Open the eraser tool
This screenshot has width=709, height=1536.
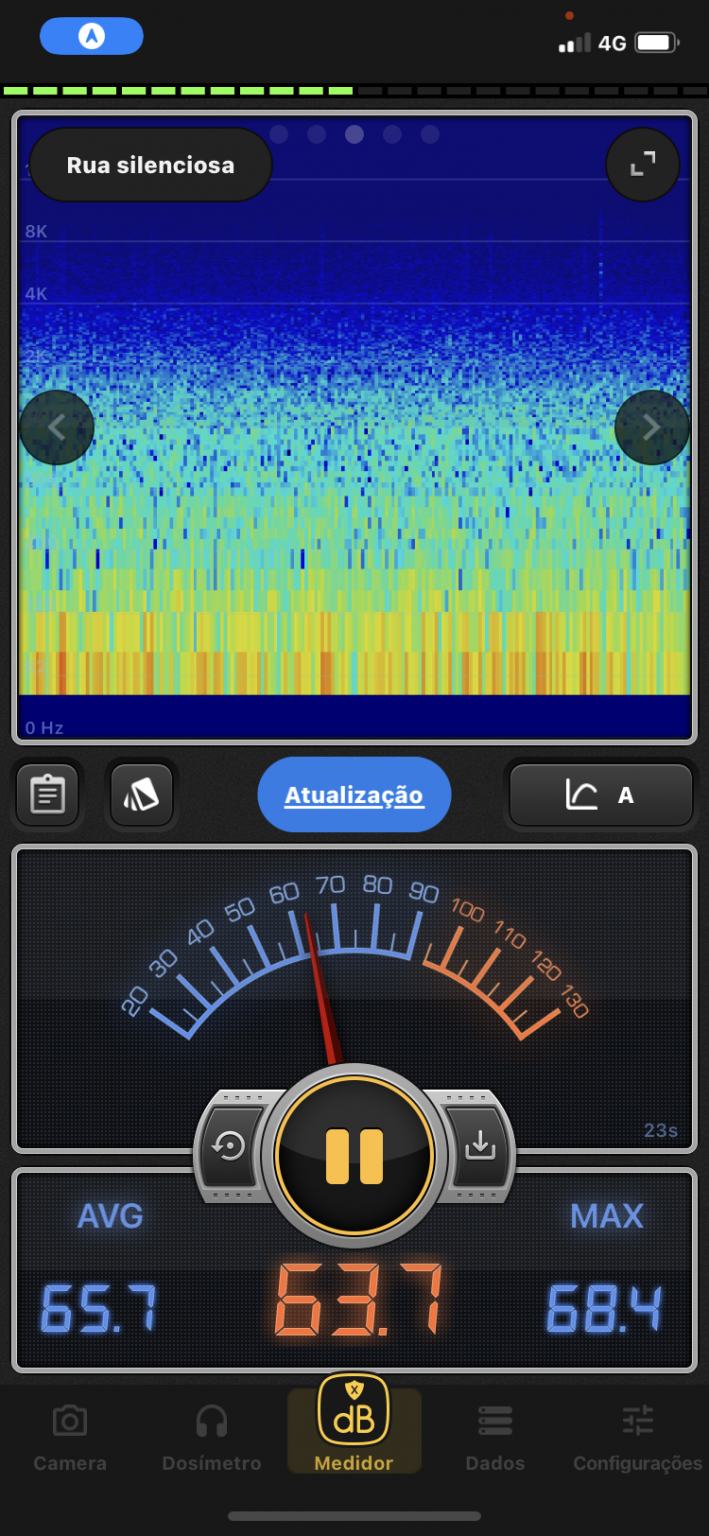[x=142, y=796]
